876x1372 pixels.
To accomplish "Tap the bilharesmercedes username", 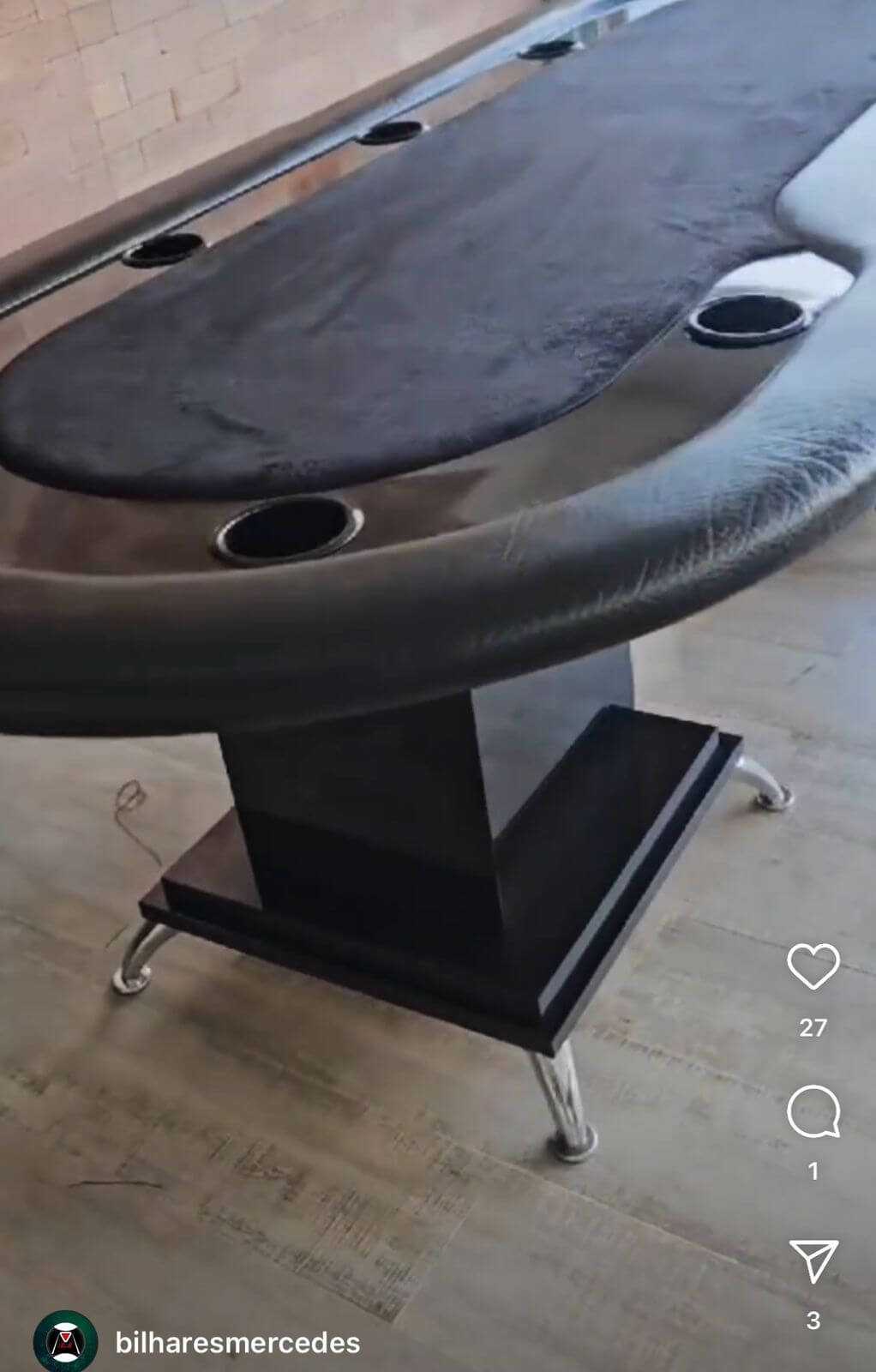I will [237, 1342].
